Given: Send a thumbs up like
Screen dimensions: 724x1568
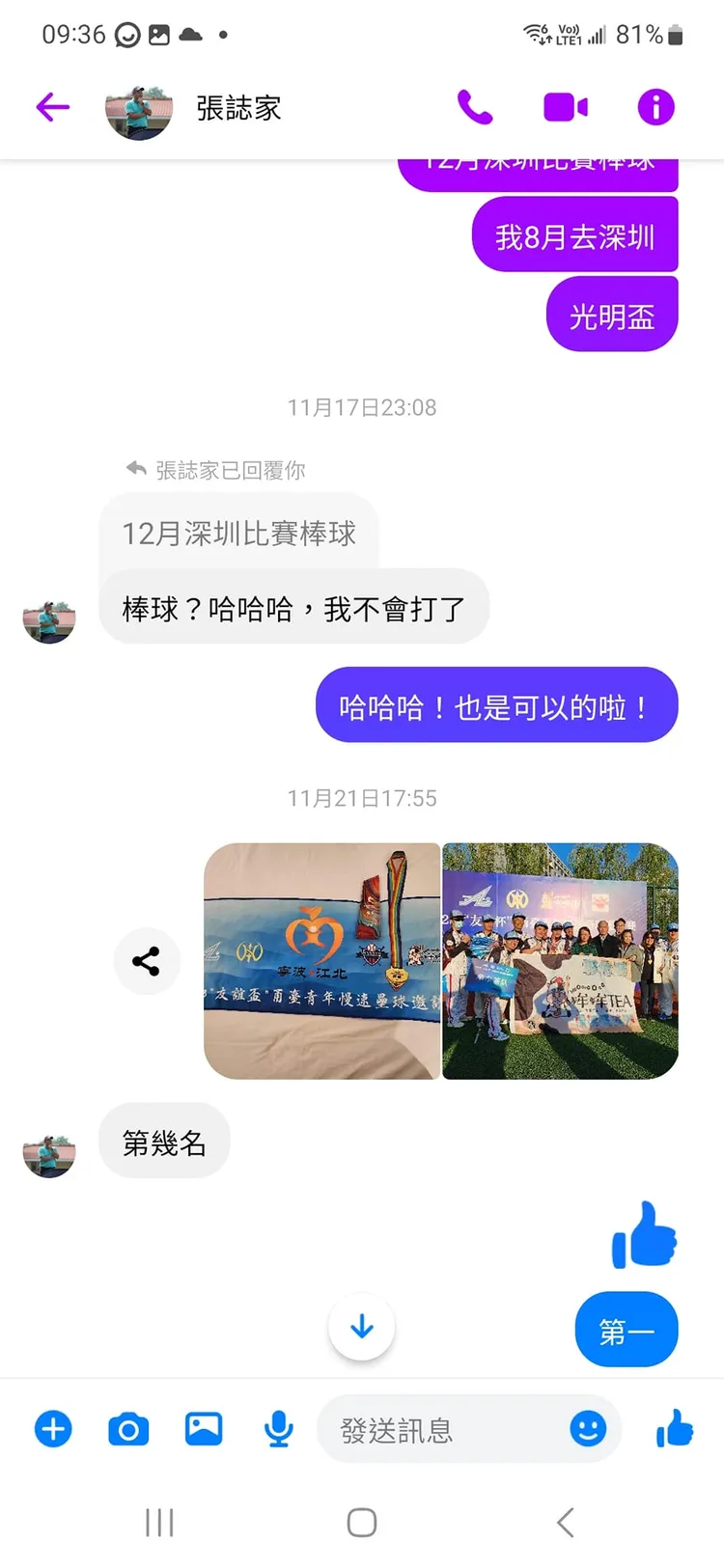Looking at the screenshot, I should tap(675, 1429).
